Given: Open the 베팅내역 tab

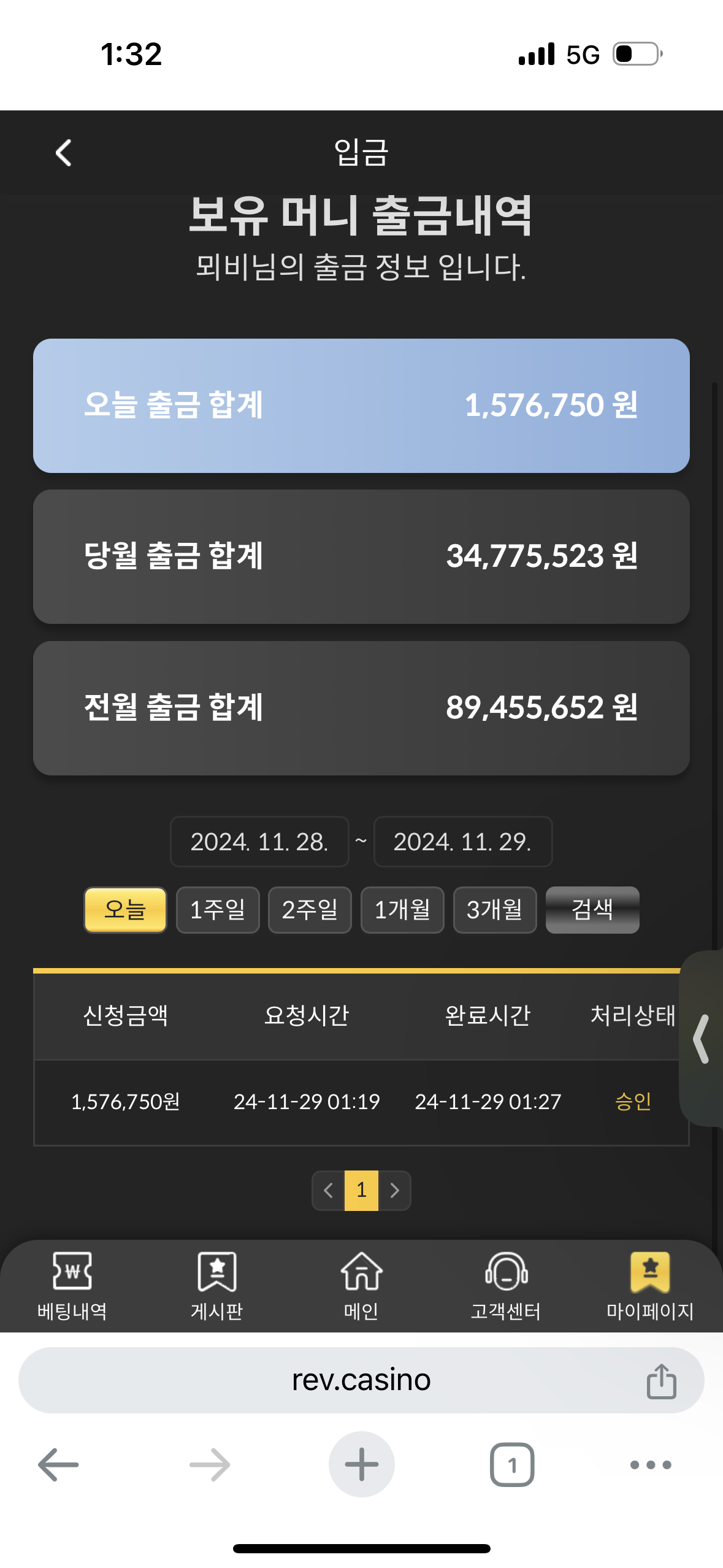Looking at the screenshot, I should [72, 1286].
